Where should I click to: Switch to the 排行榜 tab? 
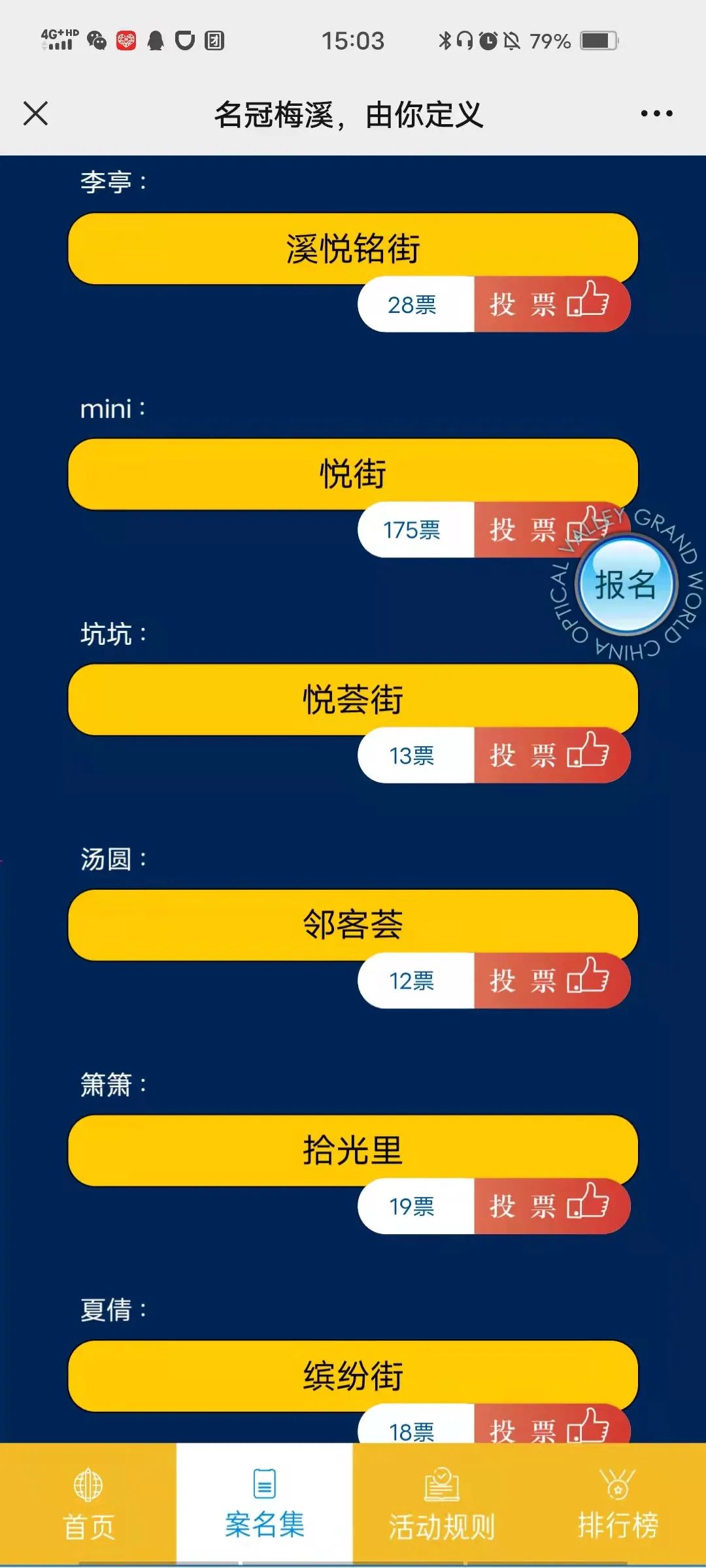tap(618, 1504)
